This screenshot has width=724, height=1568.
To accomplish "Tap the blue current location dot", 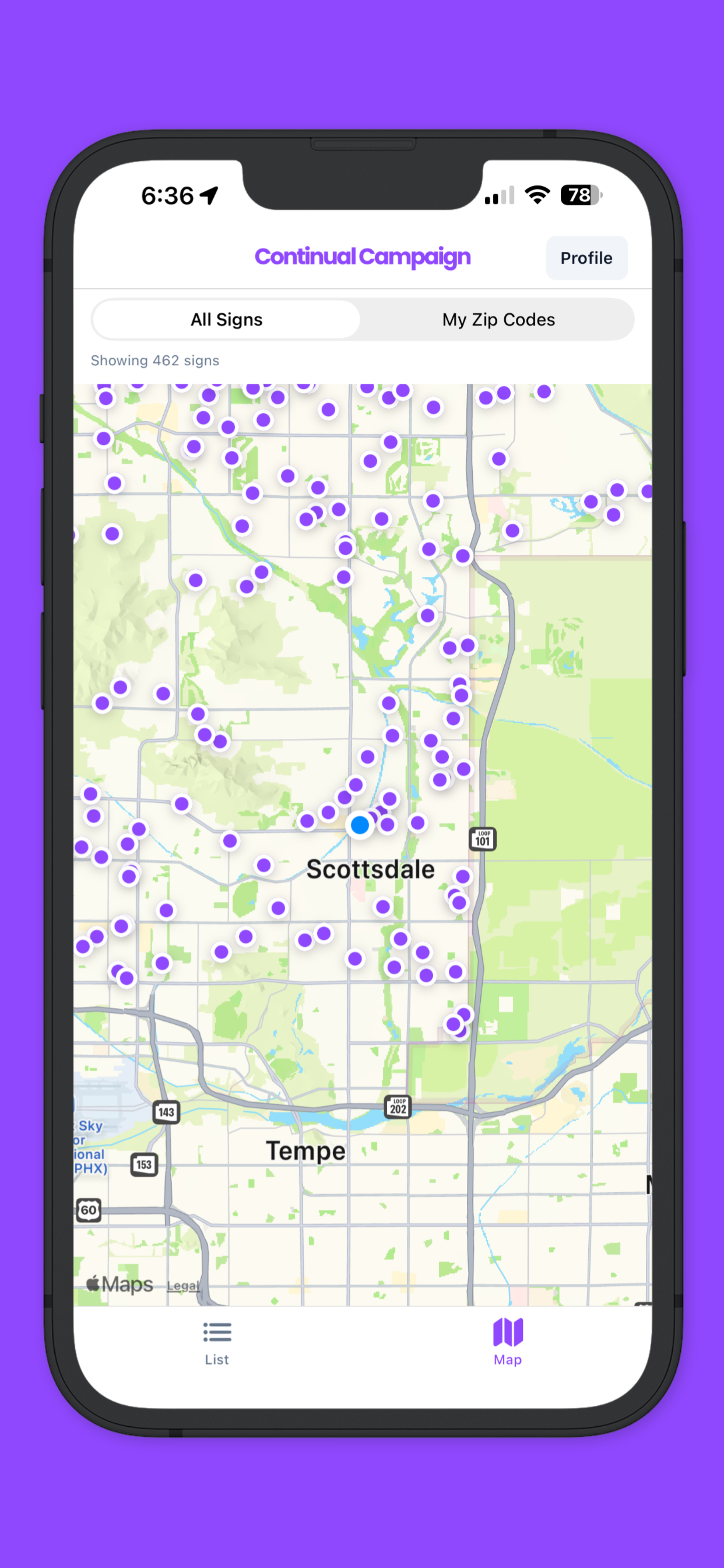I will [360, 824].
